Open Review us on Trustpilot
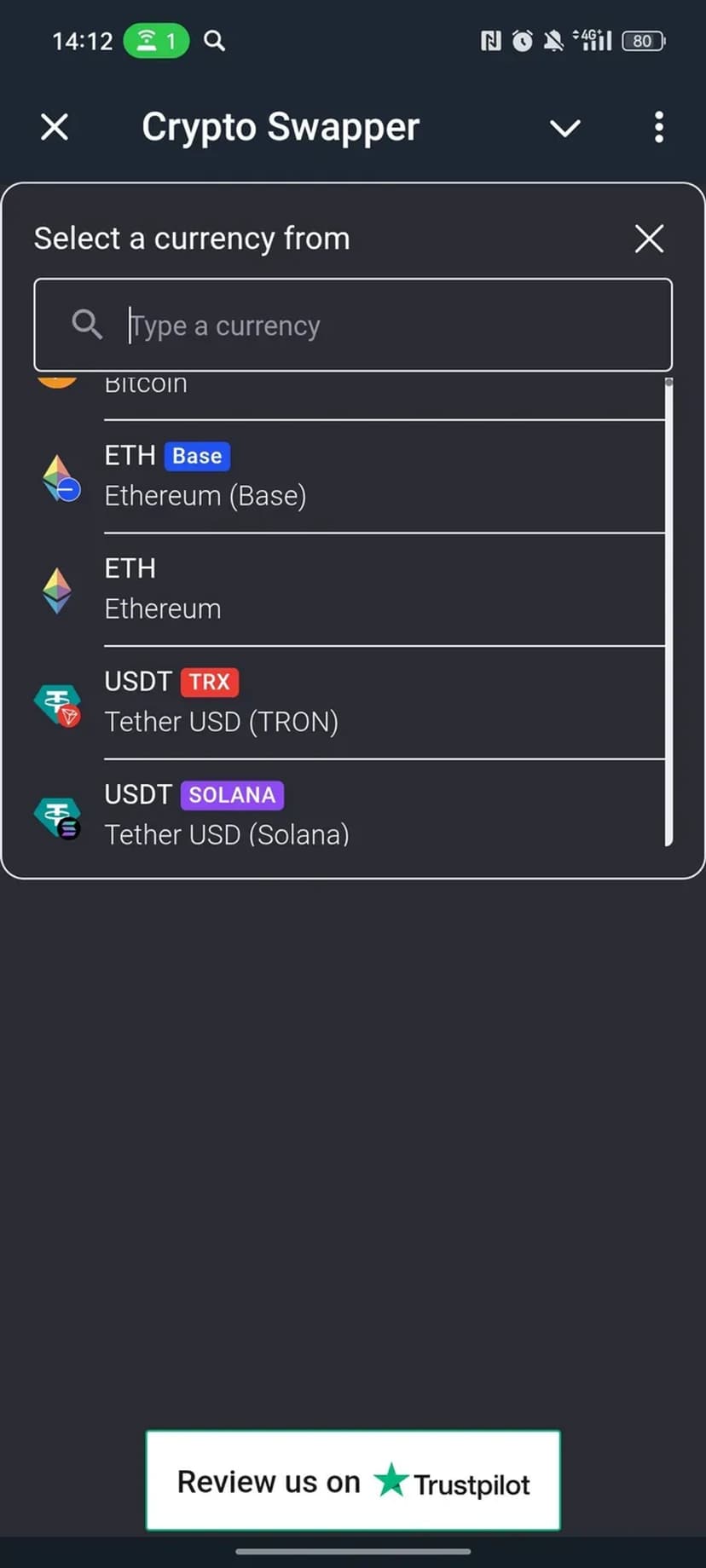Viewport: 706px width, 1568px height. (353, 1481)
